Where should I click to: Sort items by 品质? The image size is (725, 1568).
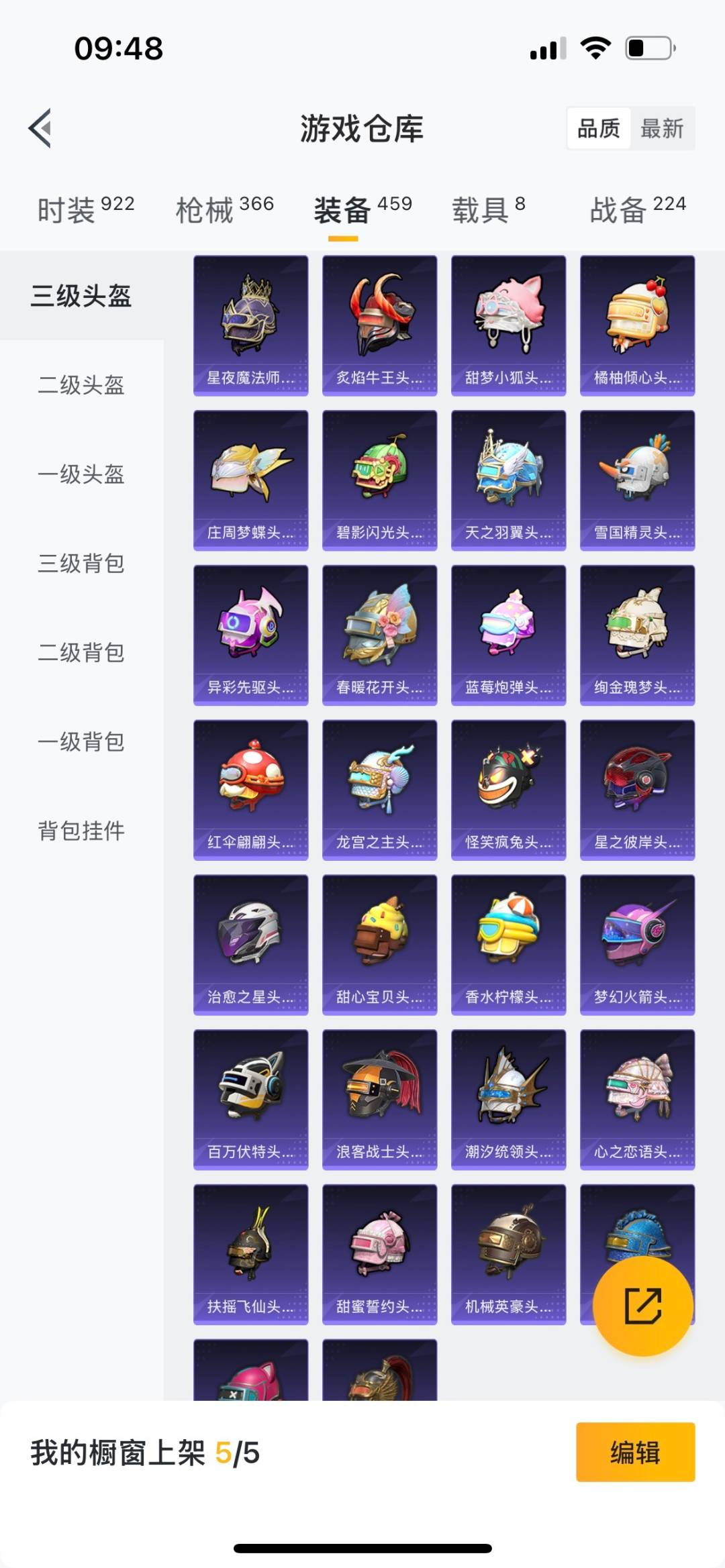pos(598,128)
